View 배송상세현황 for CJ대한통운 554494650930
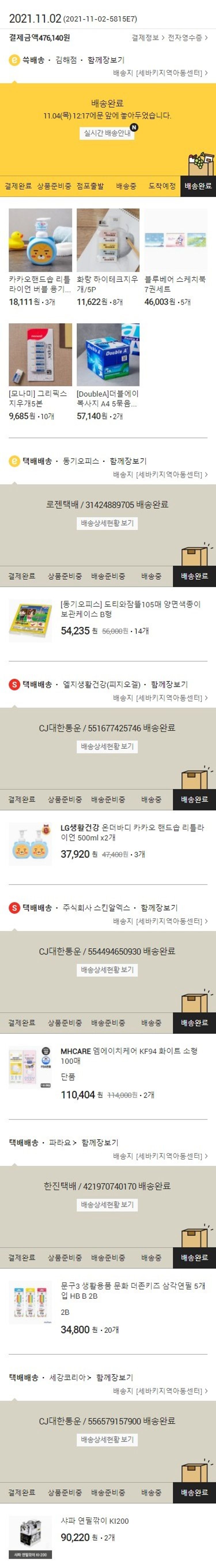 [x=107, y=970]
